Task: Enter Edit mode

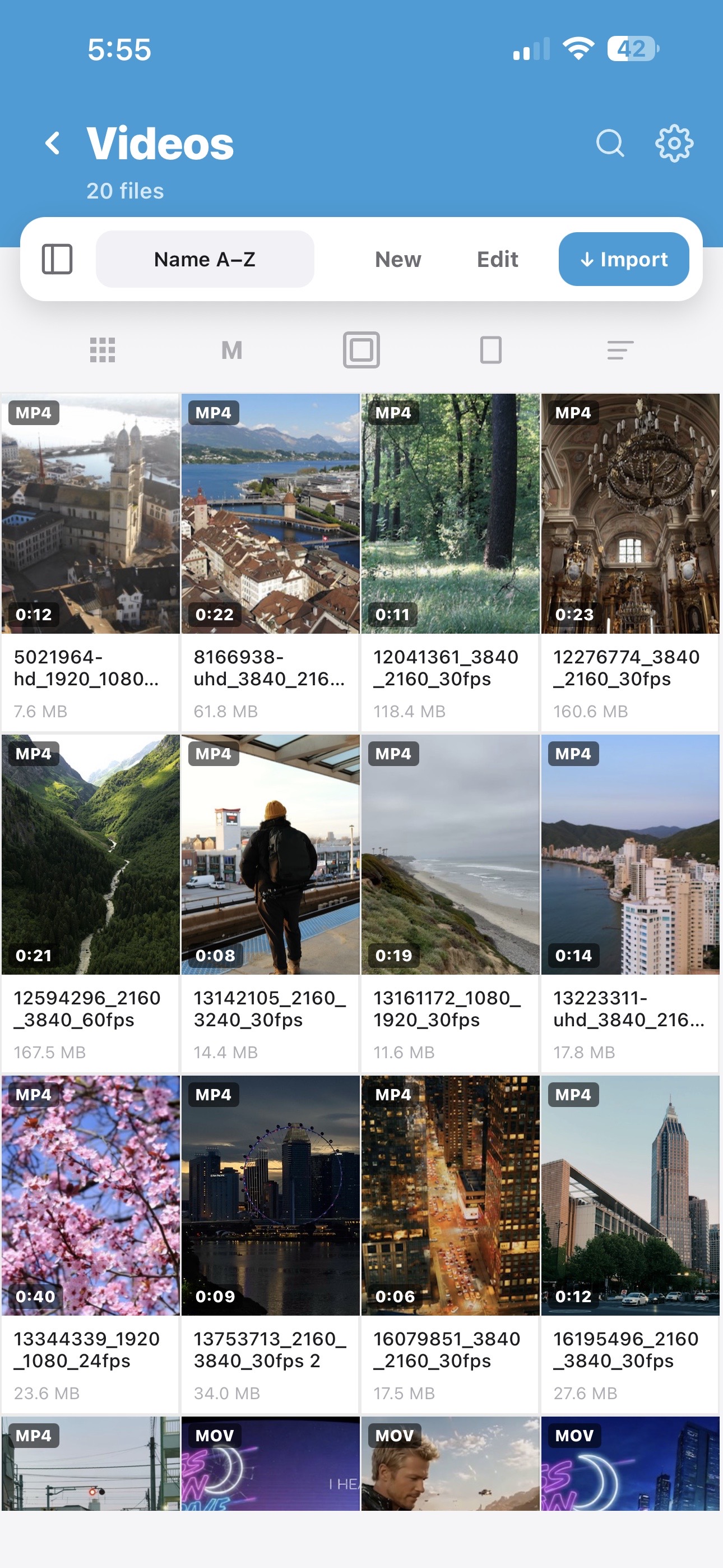Action: coord(497,259)
